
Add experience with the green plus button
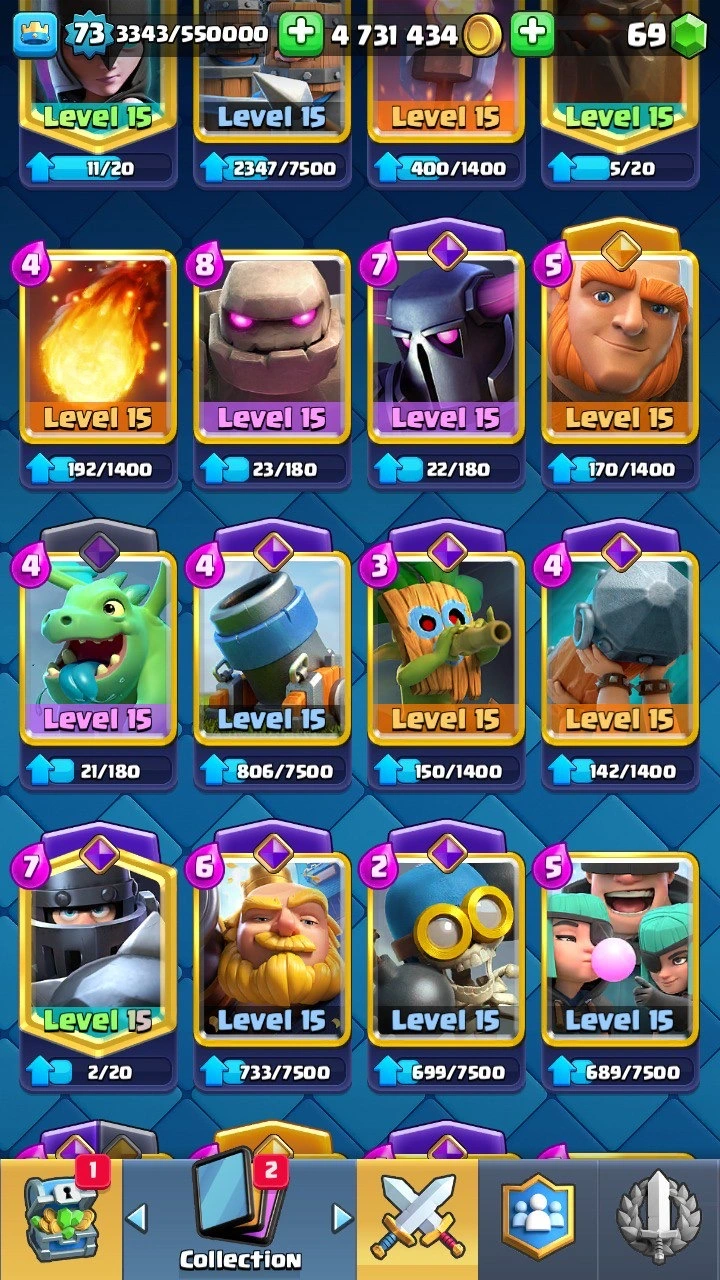pos(300,36)
